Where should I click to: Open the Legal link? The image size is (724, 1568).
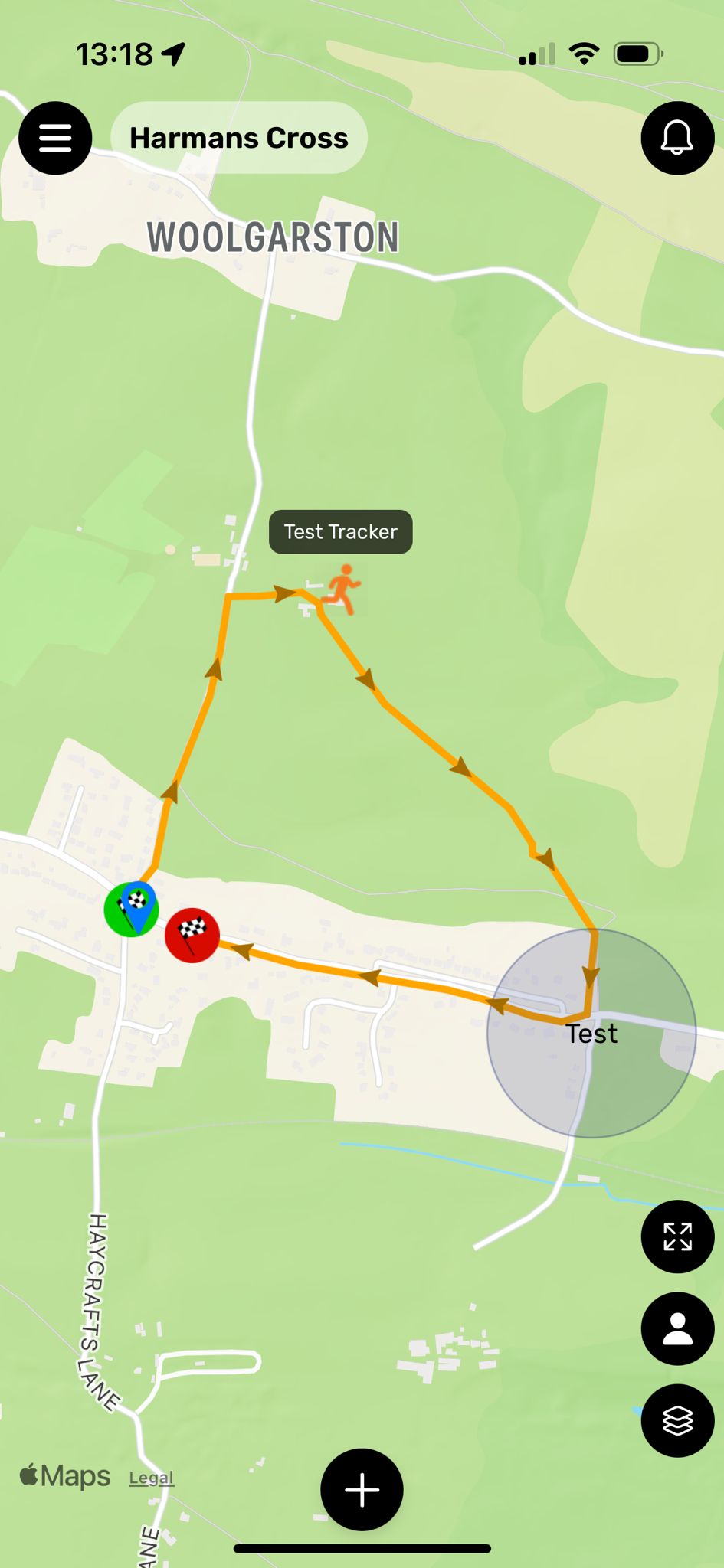pos(150,1478)
